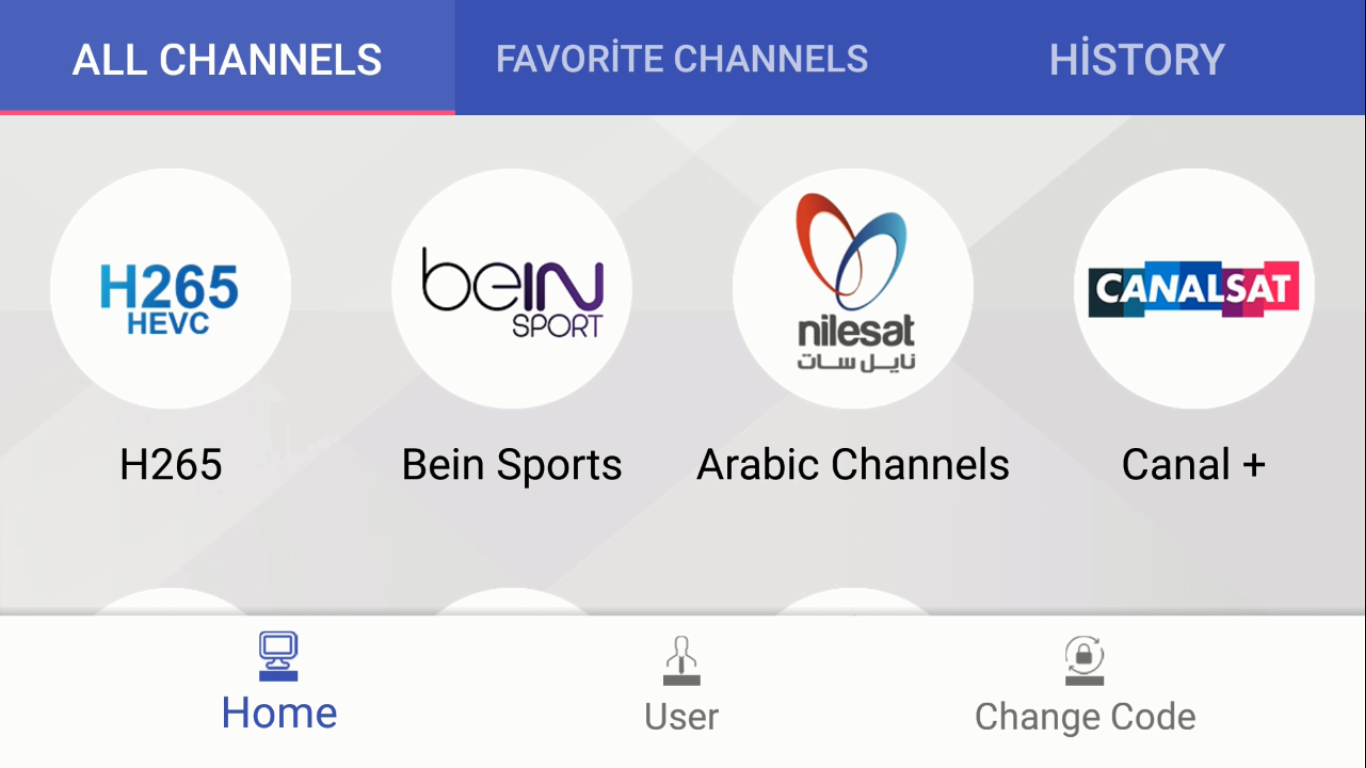Open the Bein Sports category
Viewport: 1366px width, 768px height.
tap(512, 289)
